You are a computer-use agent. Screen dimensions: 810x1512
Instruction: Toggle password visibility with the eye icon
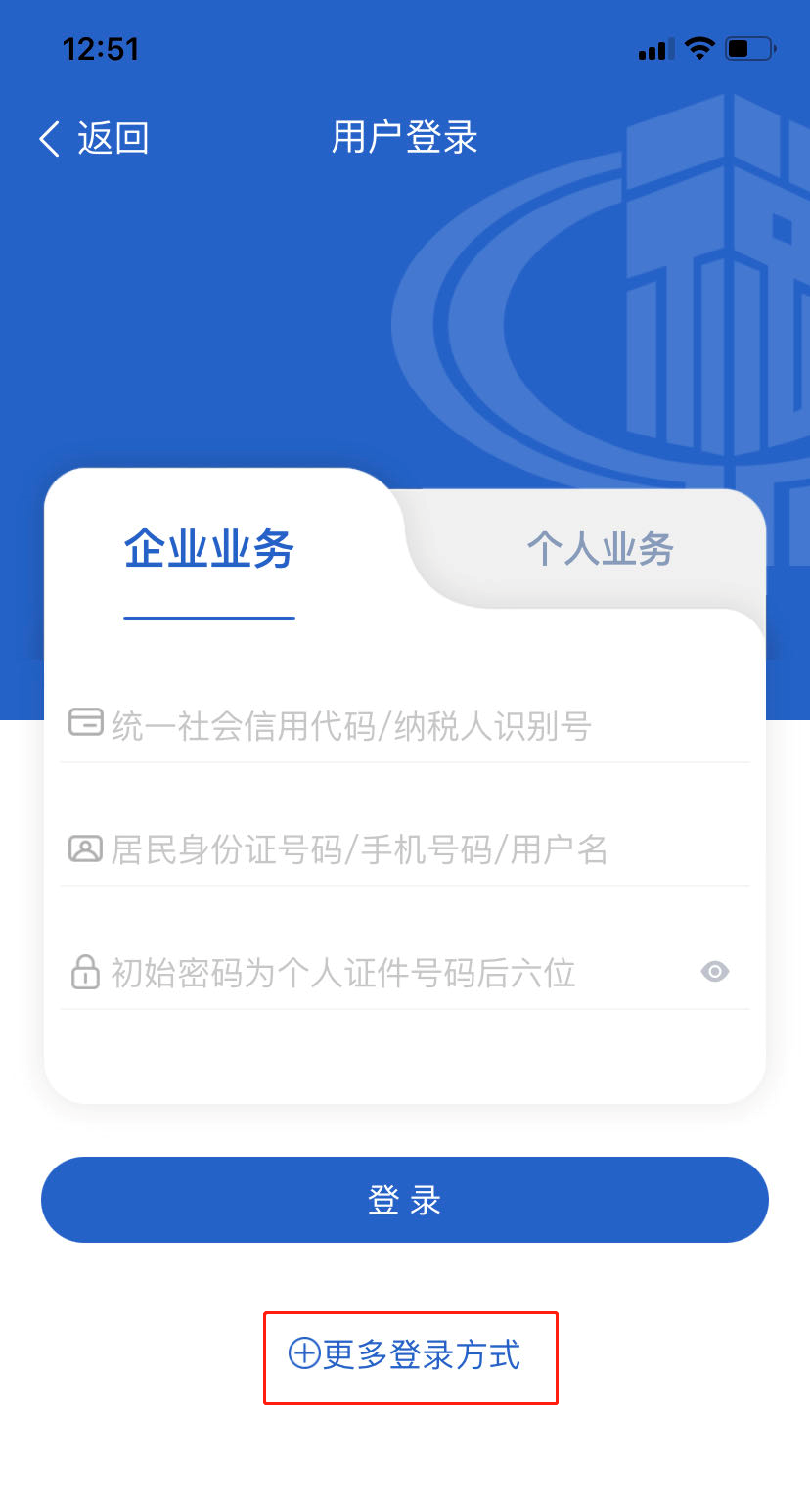click(x=715, y=972)
